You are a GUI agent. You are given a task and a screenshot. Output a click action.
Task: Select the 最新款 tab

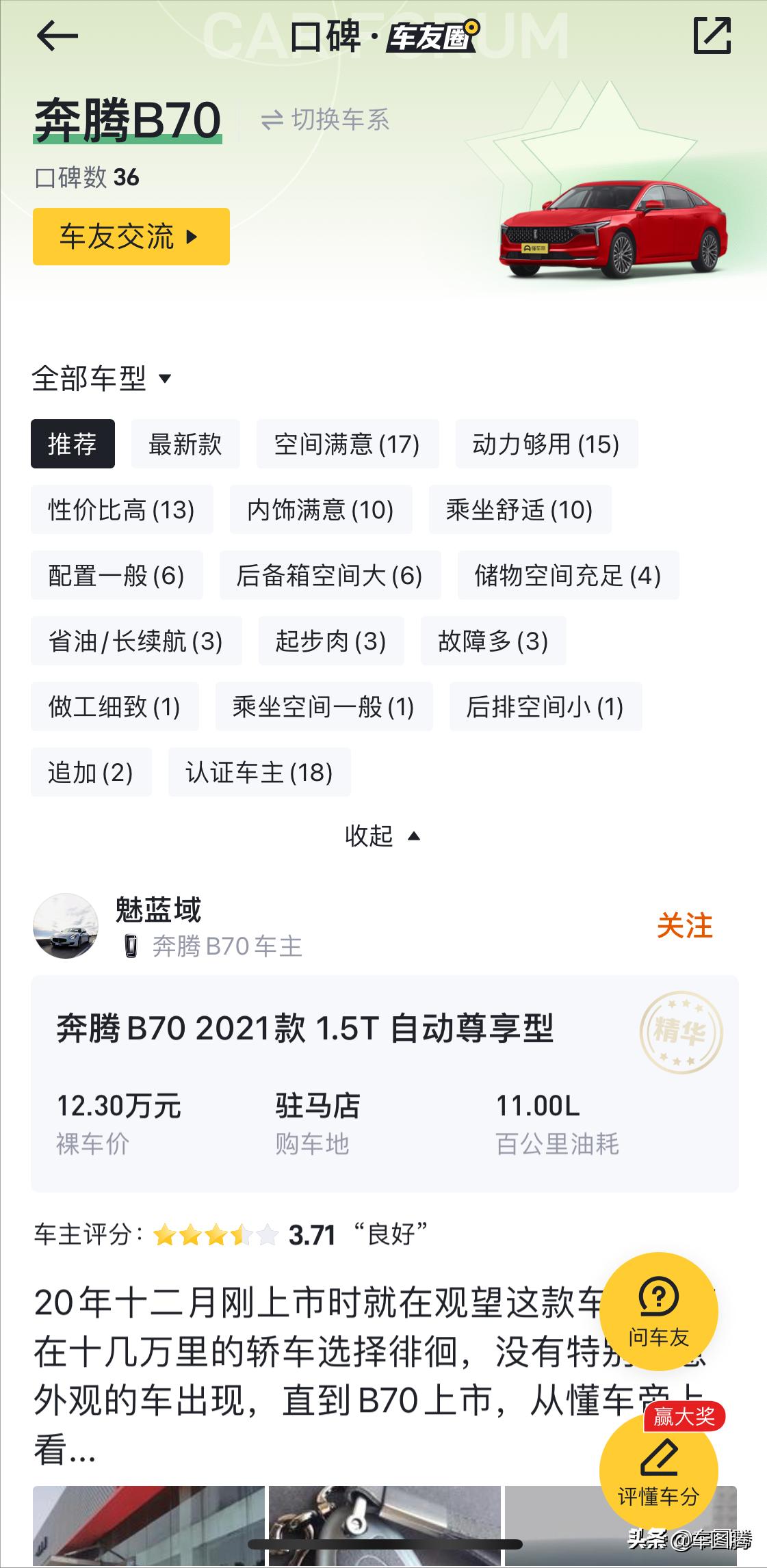tap(185, 444)
